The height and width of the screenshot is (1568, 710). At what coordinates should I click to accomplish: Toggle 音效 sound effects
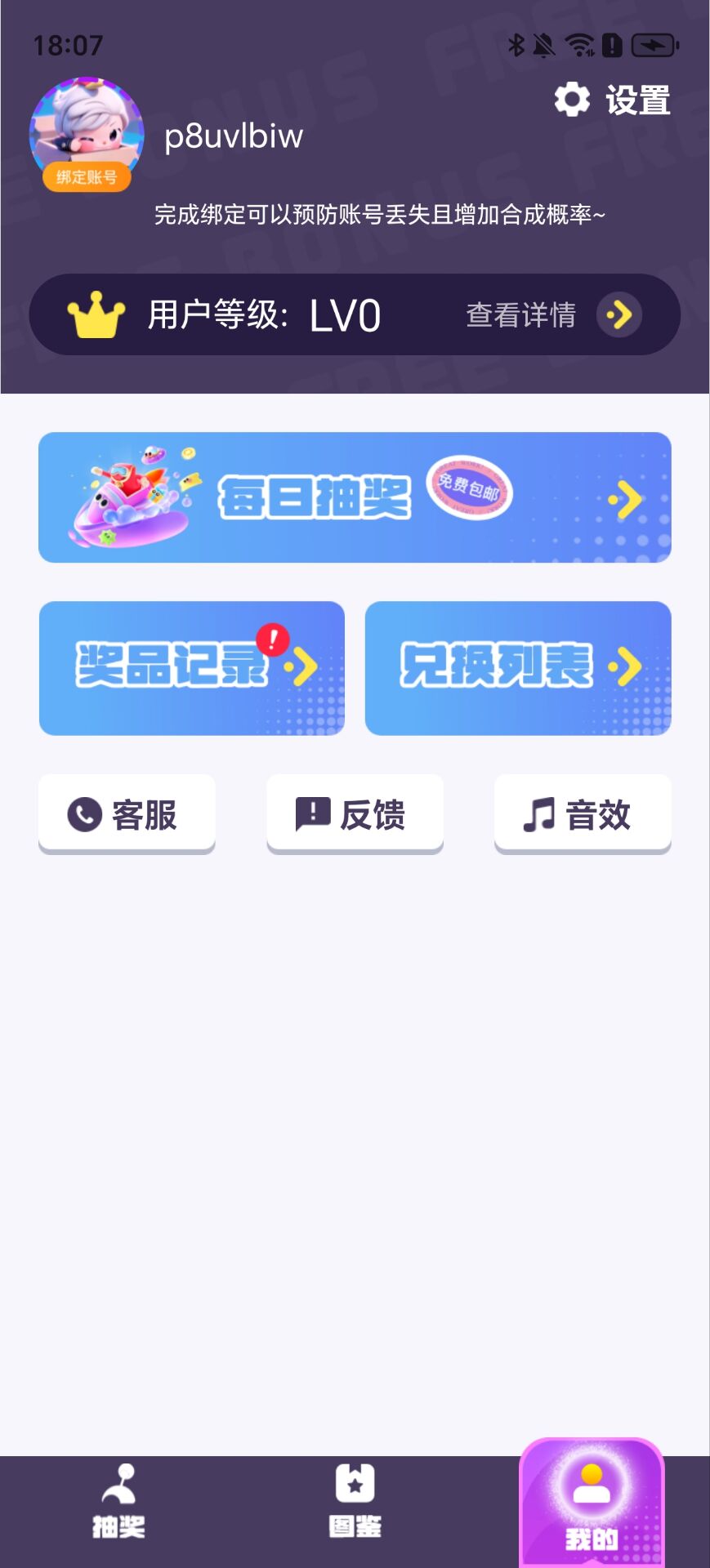583,814
